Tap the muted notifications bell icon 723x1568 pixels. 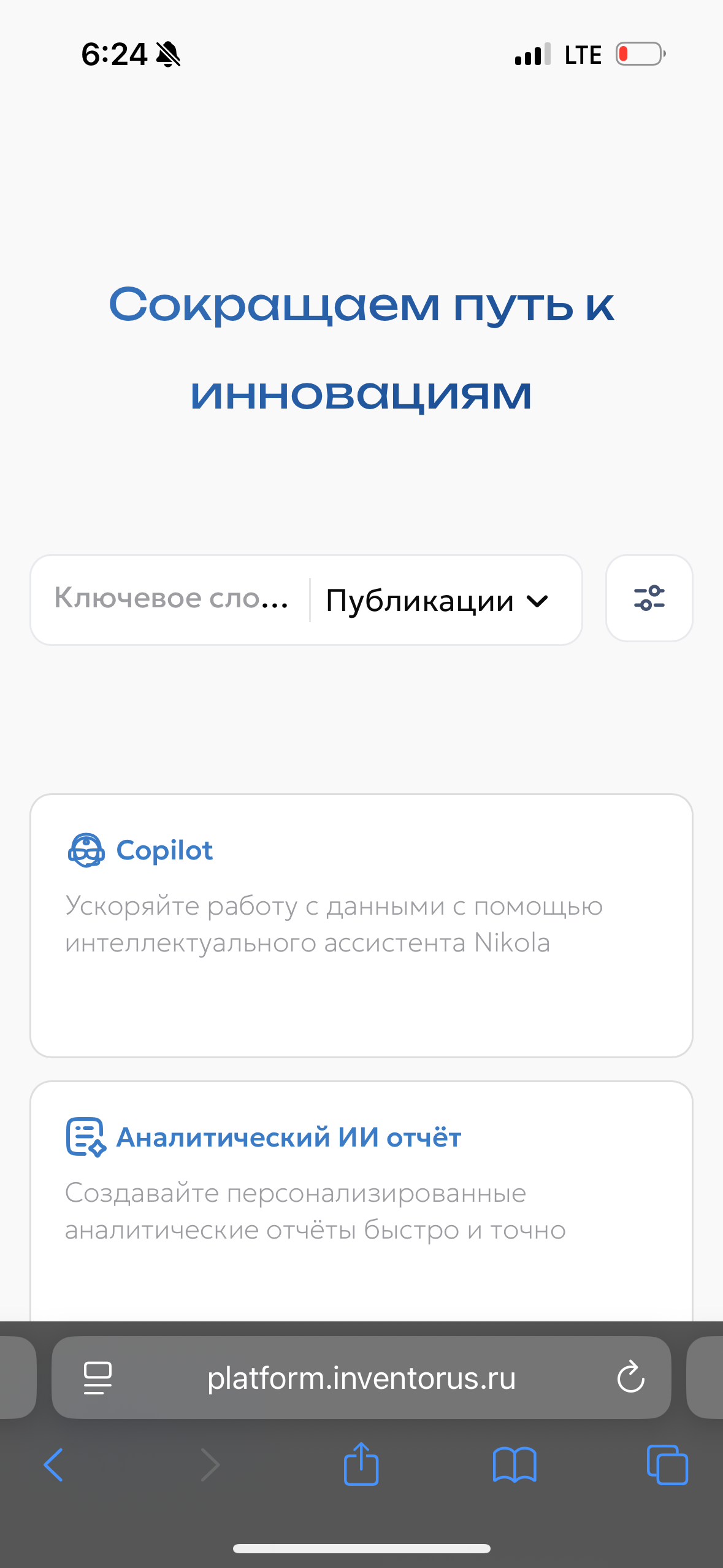pyautogui.click(x=167, y=54)
